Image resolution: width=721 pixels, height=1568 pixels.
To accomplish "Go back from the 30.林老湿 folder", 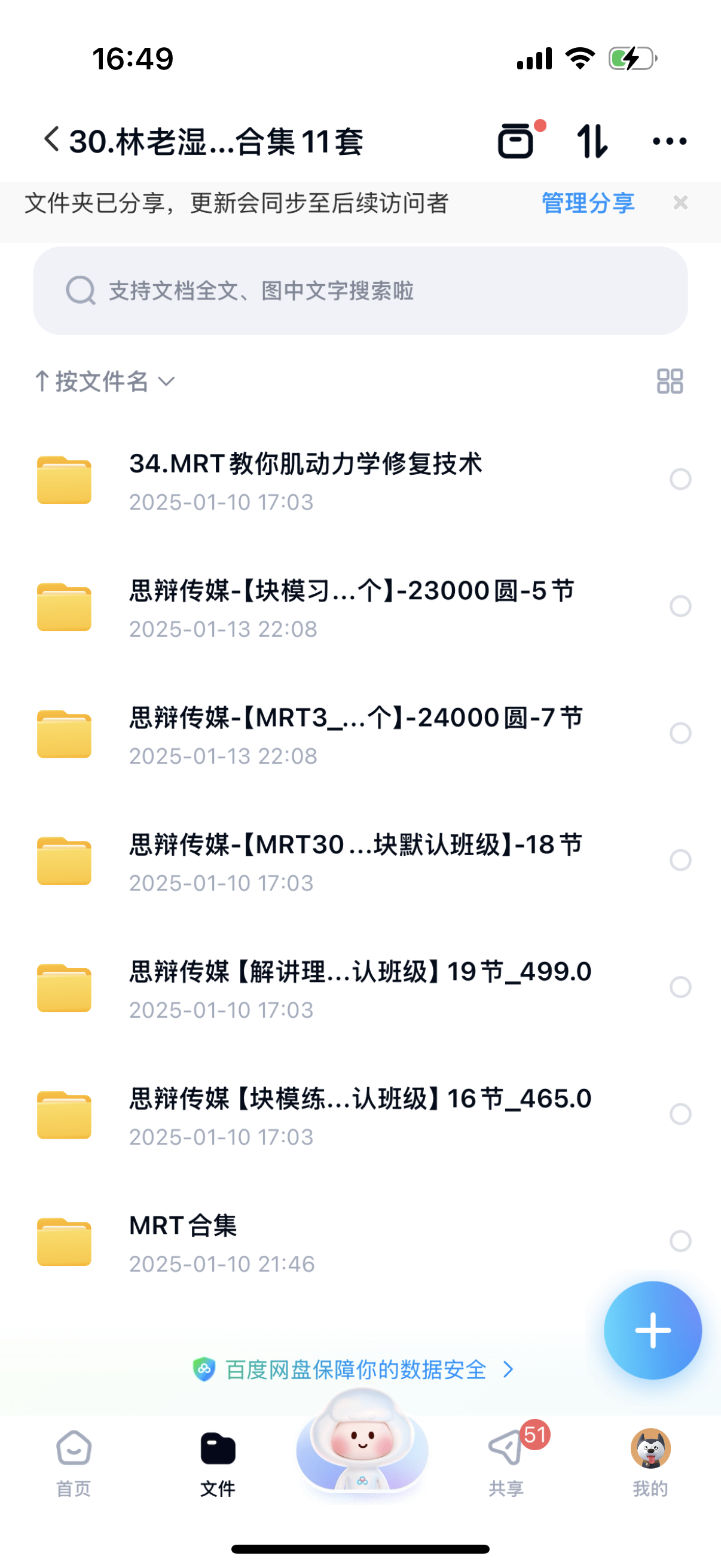I will coord(52,140).
